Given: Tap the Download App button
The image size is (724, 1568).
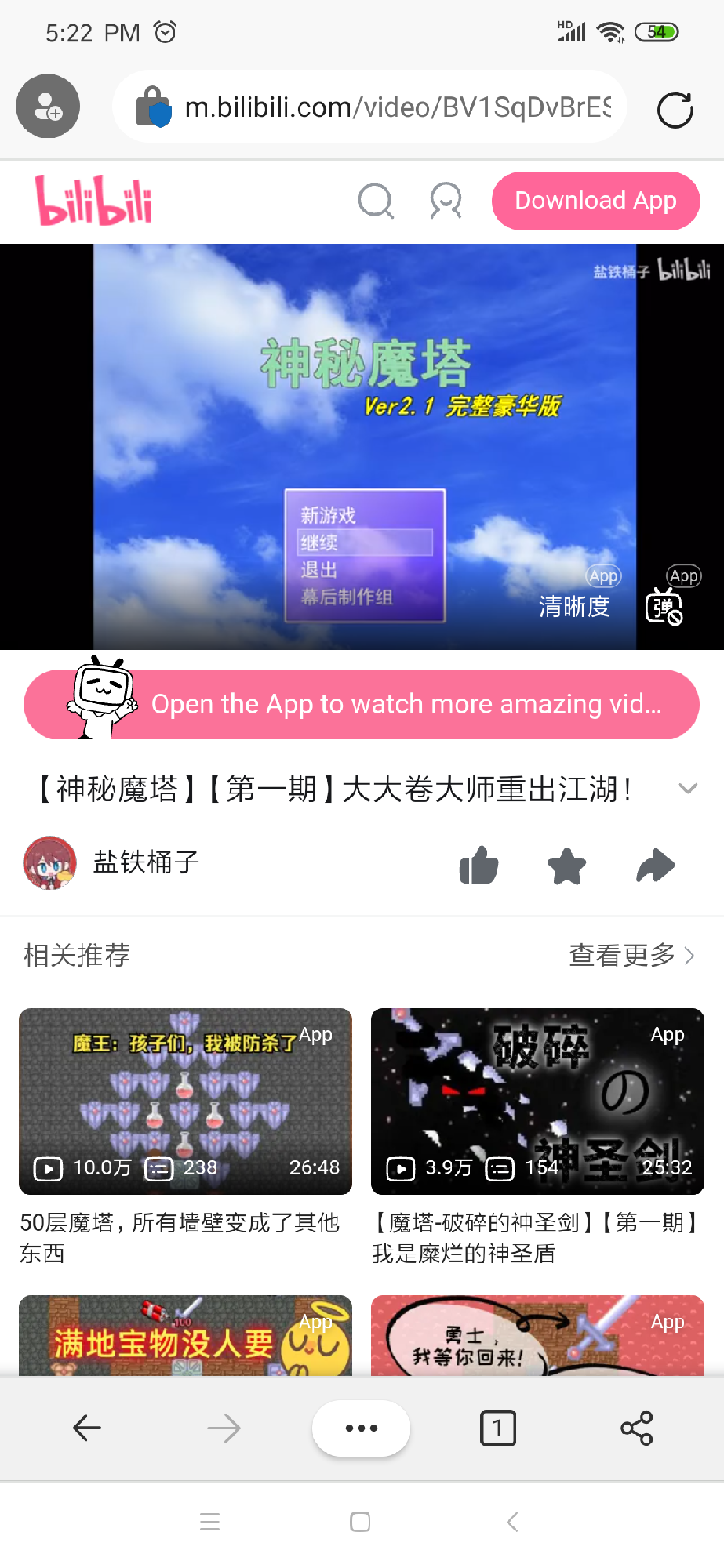Looking at the screenshot, I should click(x=595, y=201).
